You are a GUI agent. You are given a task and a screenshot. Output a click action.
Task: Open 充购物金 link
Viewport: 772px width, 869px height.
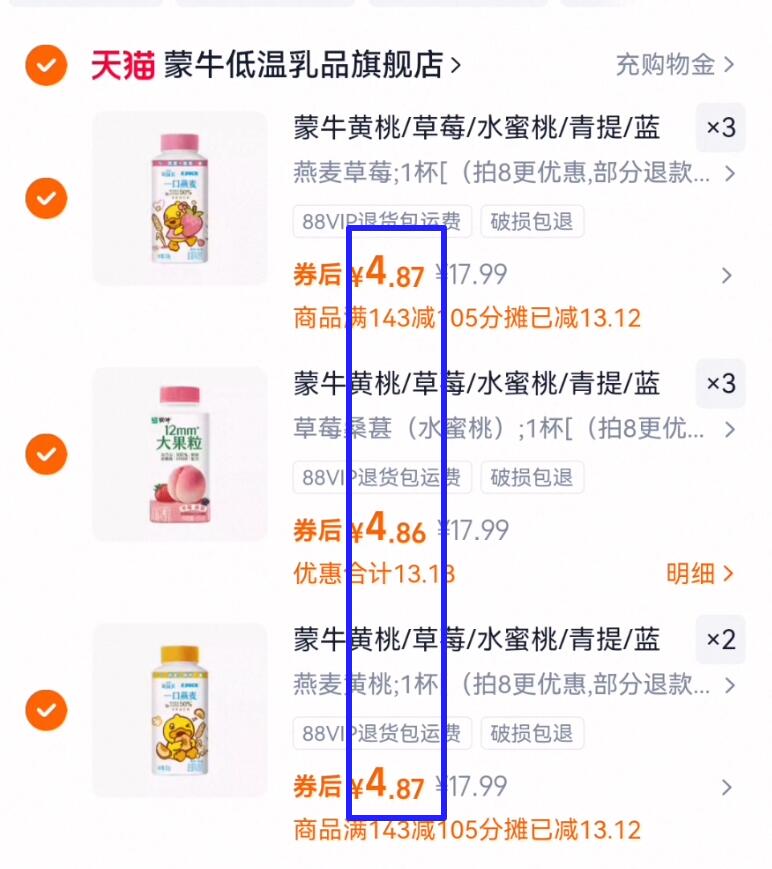[674, 65]
